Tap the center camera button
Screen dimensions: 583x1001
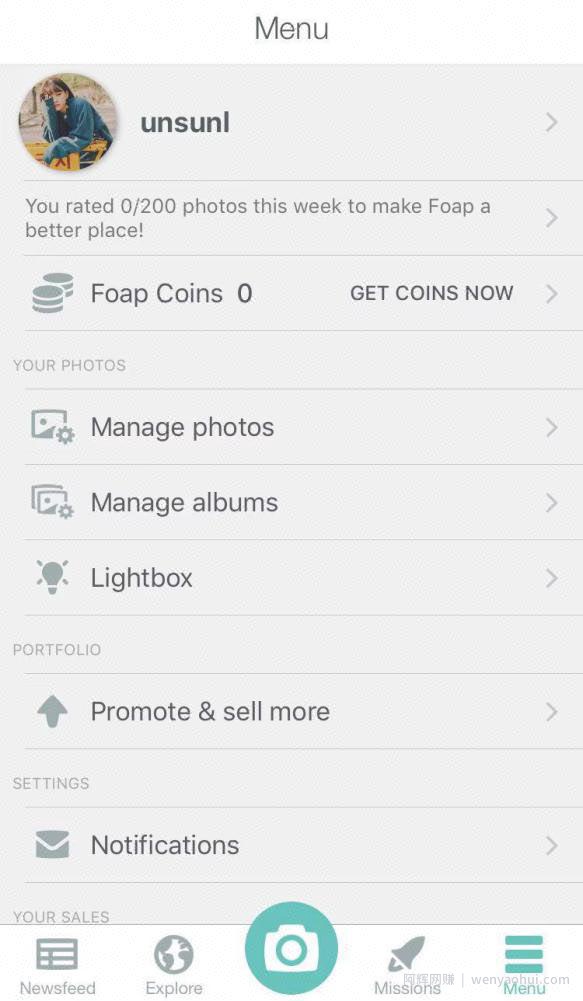click(x=291, y=949)
